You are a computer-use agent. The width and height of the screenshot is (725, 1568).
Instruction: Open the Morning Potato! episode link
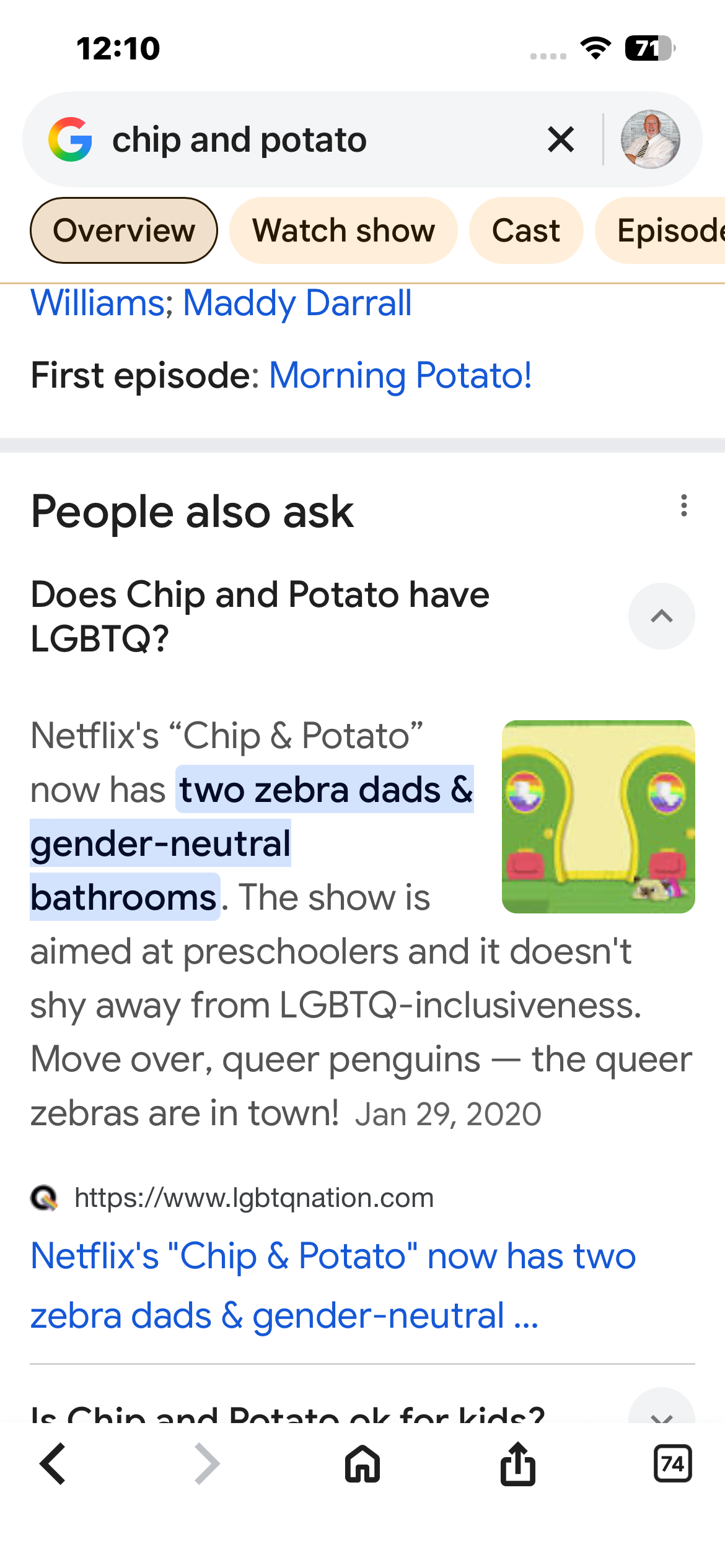(400, 375)
